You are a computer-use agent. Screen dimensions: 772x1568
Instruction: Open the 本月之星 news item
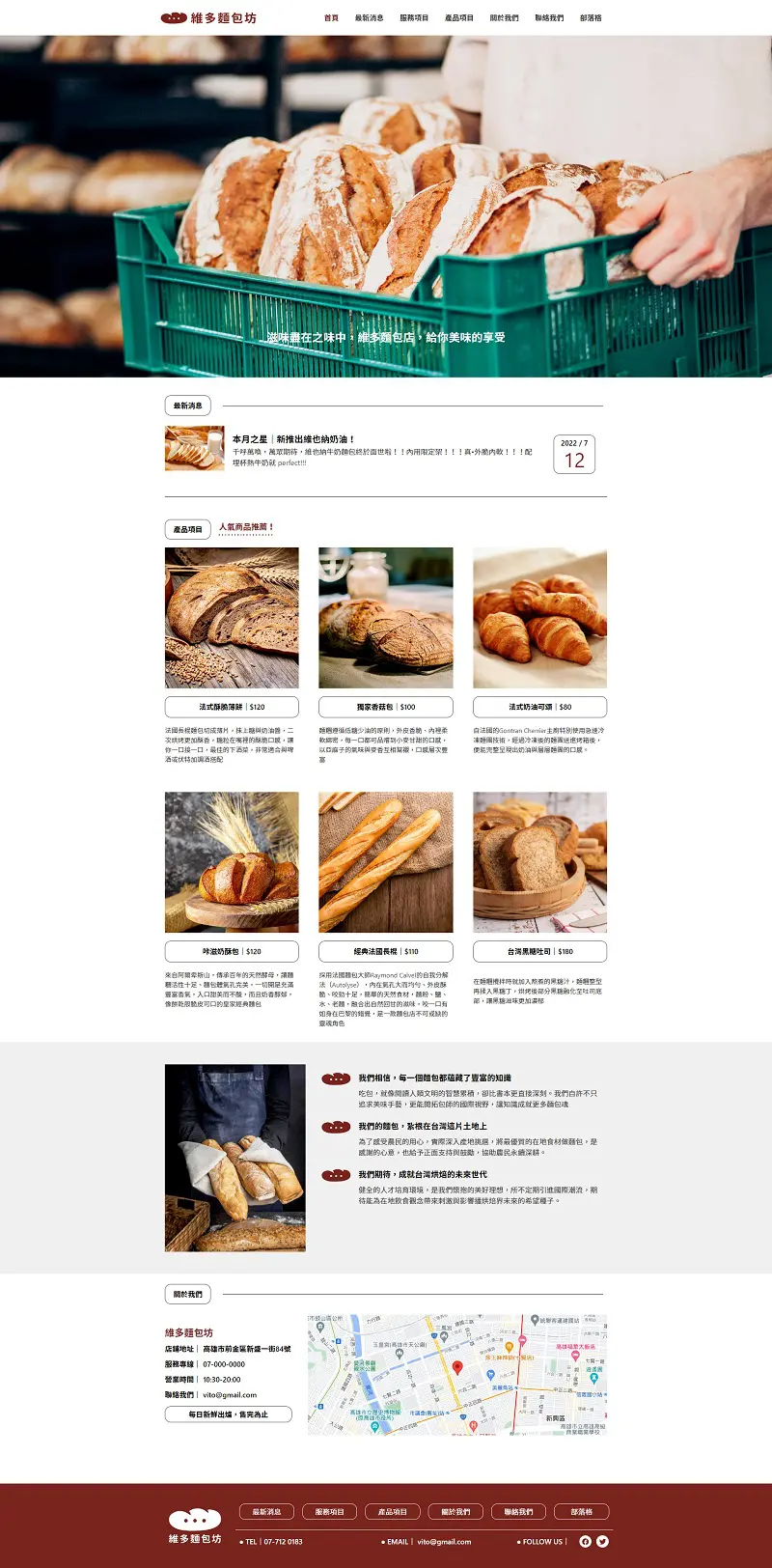tap(293, 438)
